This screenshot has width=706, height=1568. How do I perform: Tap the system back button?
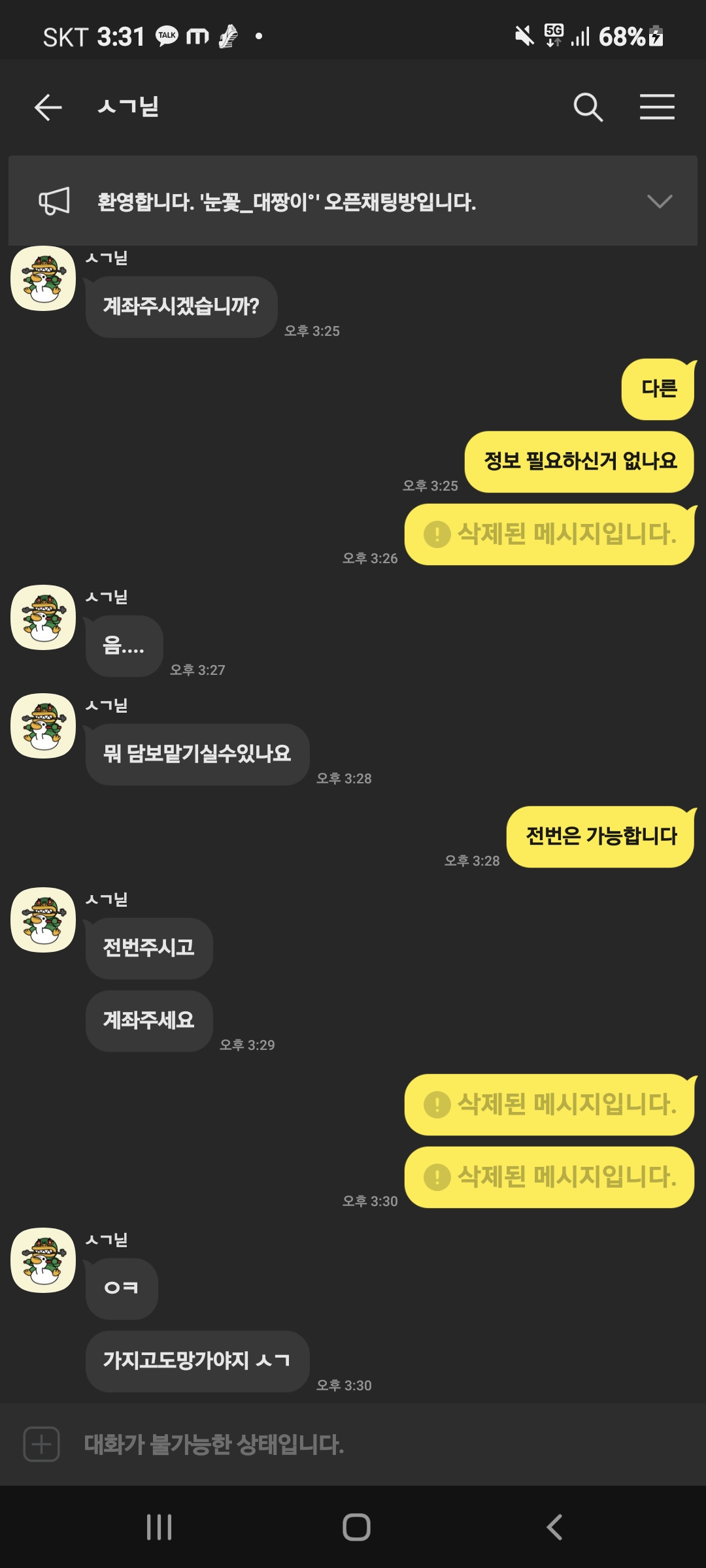pyautogui.click(x=554, y=1527)
